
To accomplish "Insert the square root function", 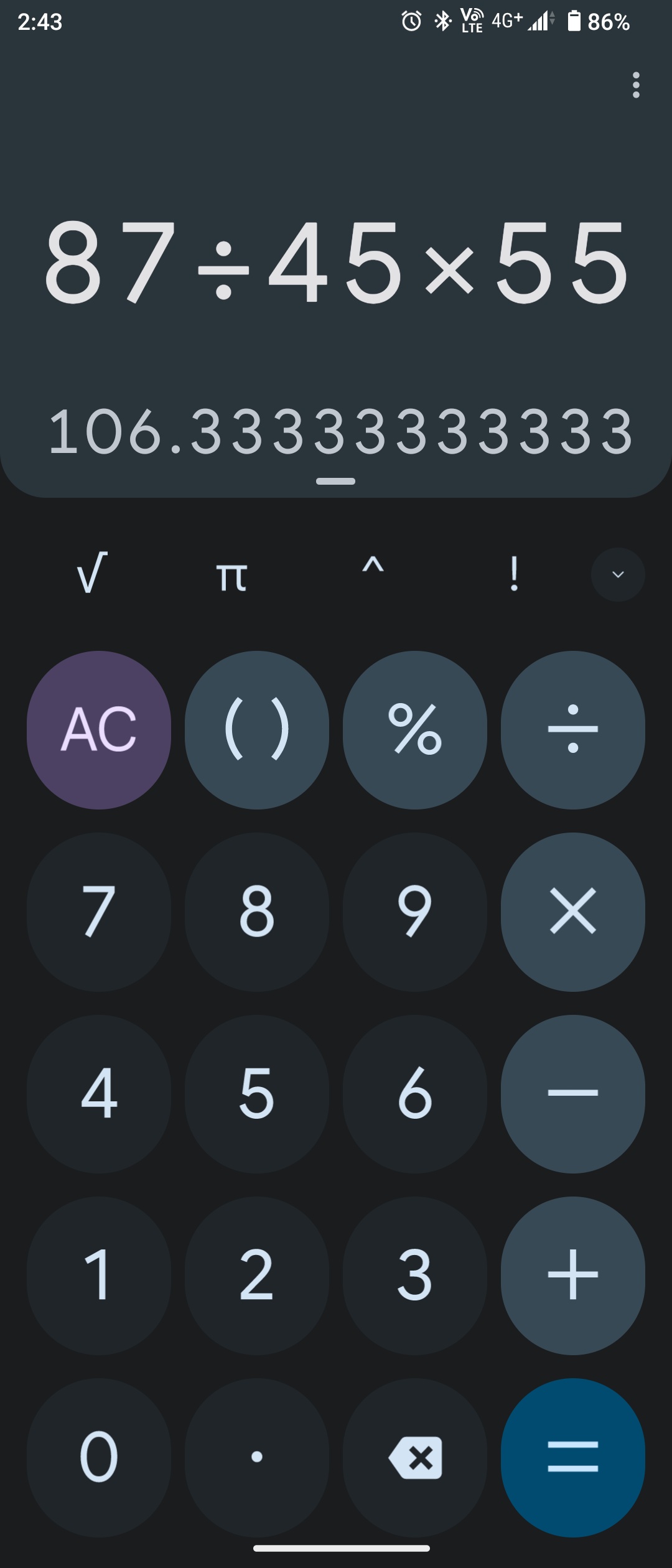I will tap(91, 574).
